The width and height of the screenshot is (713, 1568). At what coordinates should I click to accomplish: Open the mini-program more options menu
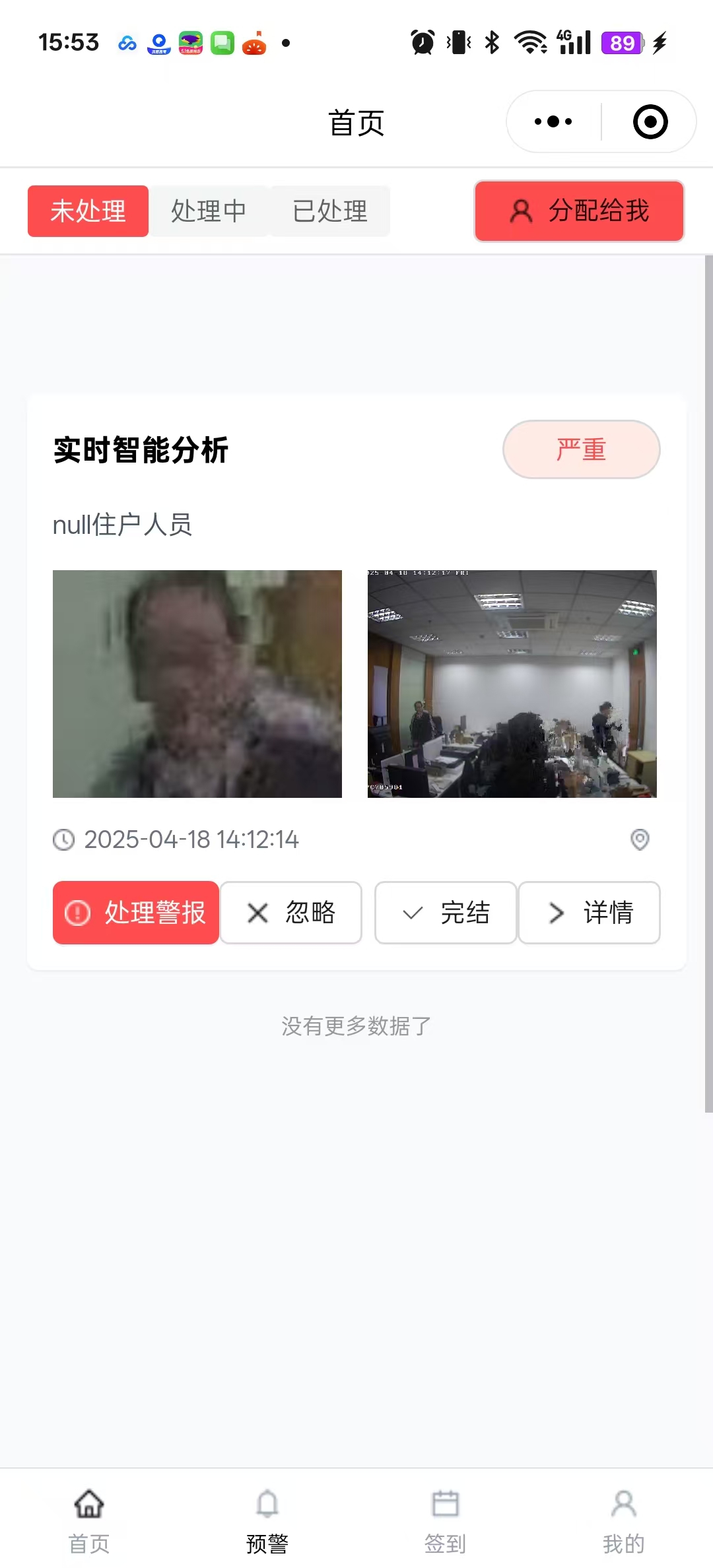tap(552, 121)
